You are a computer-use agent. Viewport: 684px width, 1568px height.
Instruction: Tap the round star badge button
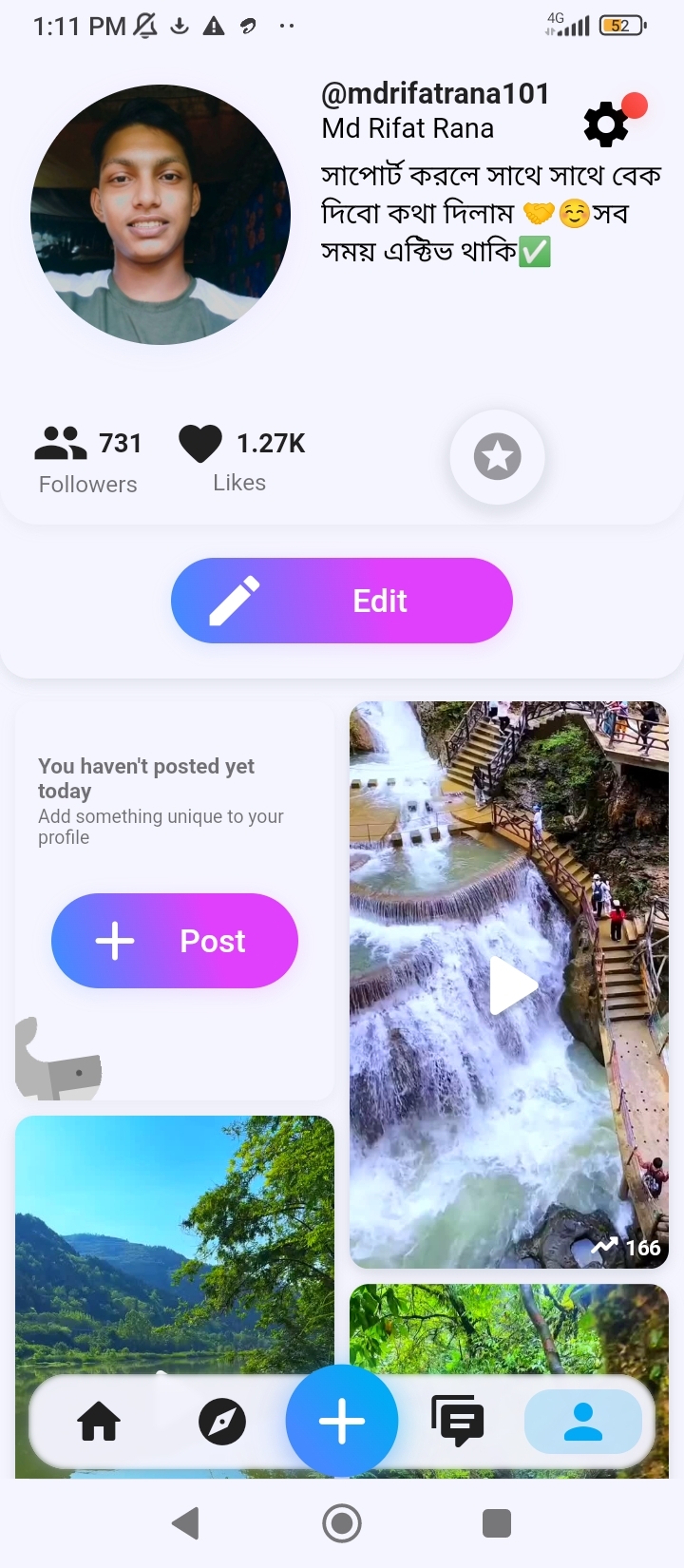point(497,457)
